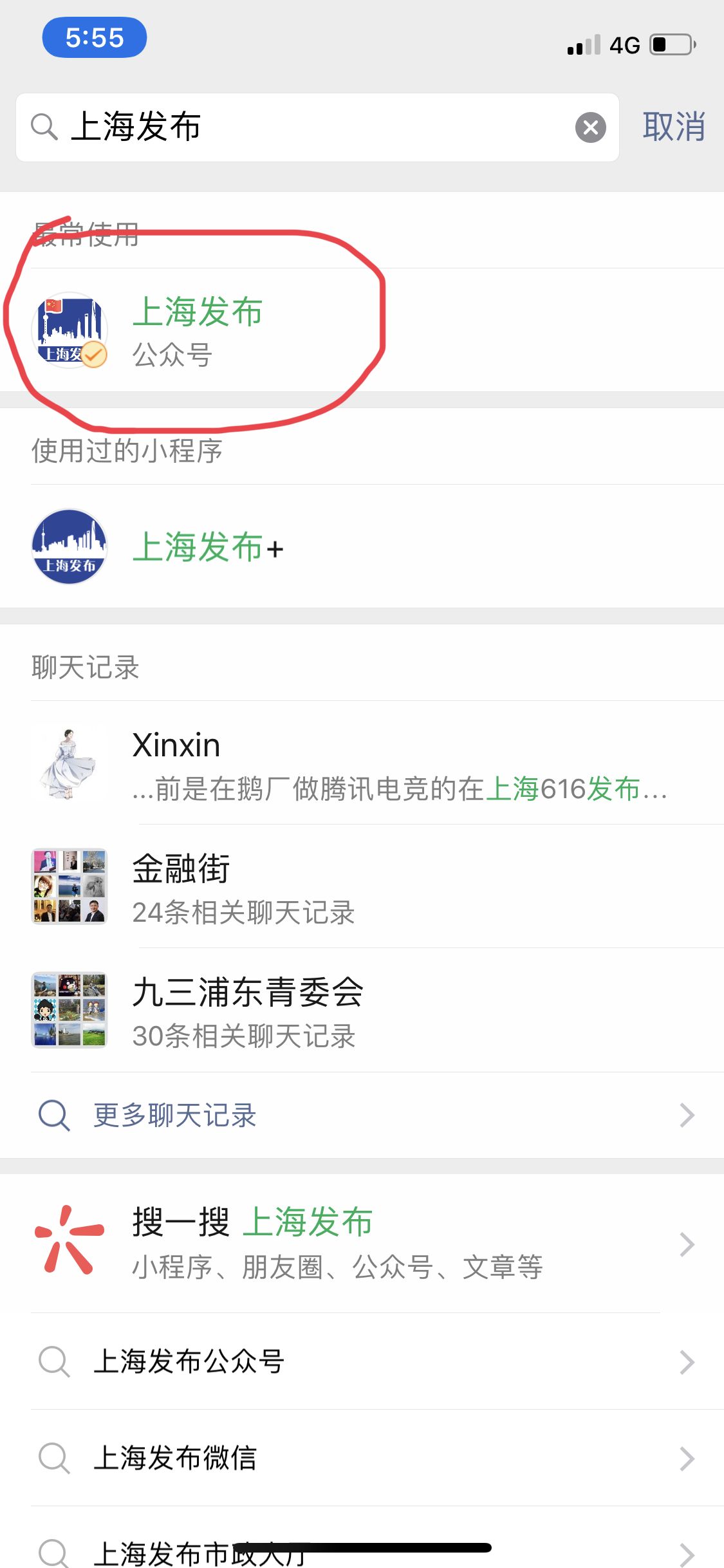Open chat records with Xinxin

(360, 764)
